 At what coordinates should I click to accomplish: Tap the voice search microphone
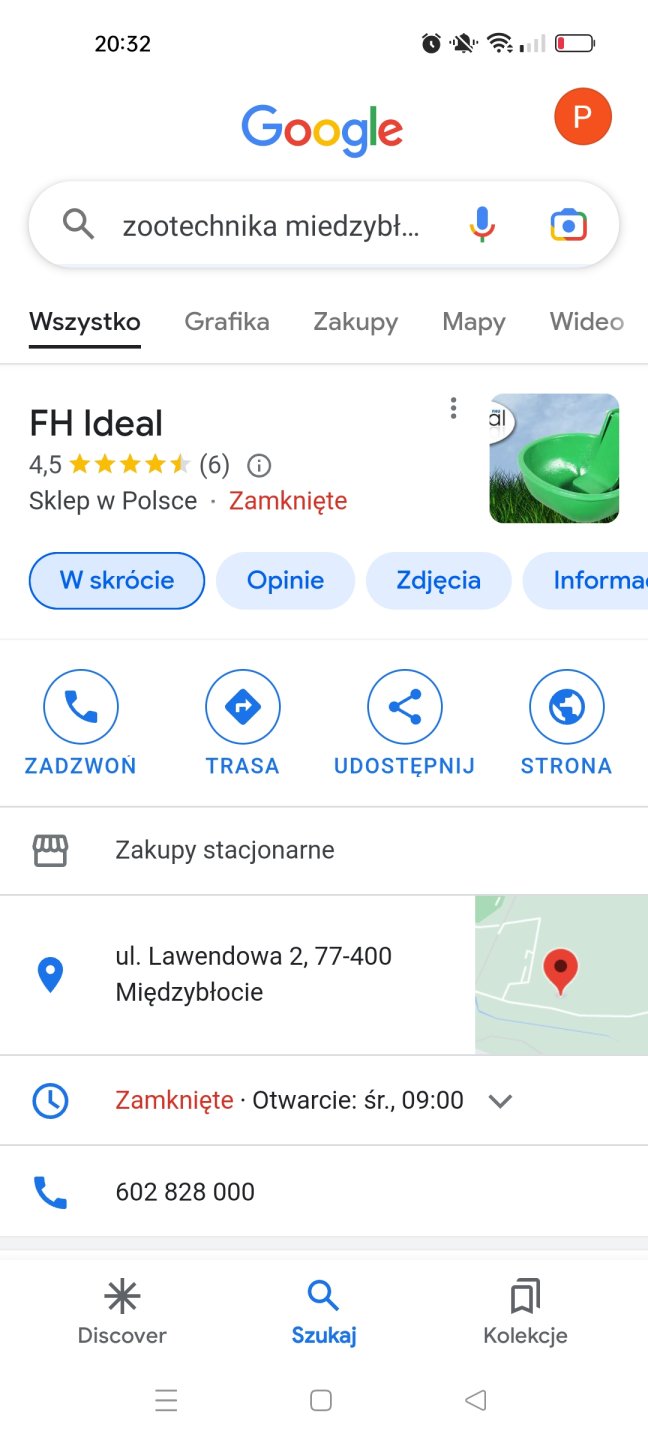[482, 225]
